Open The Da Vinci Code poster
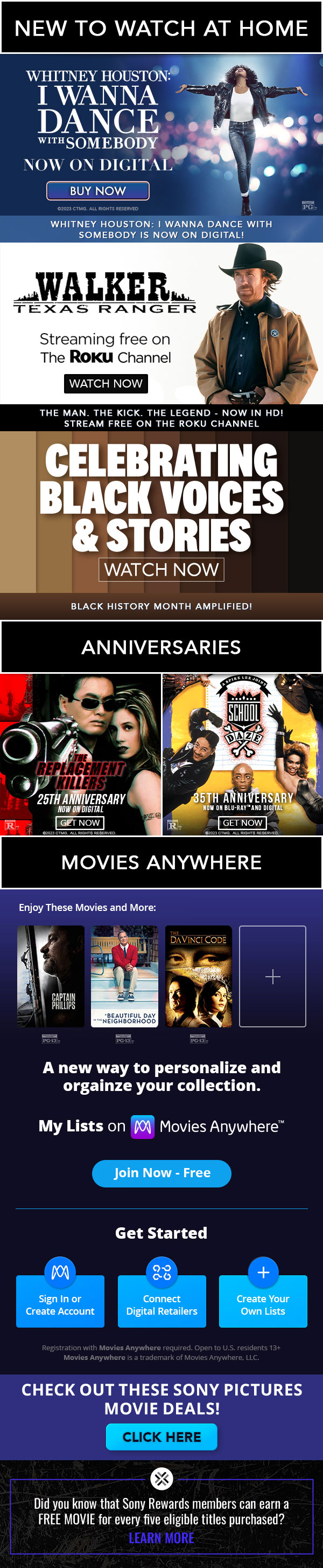The height and width of the screenshot is (1568, 323). point(198,976)
